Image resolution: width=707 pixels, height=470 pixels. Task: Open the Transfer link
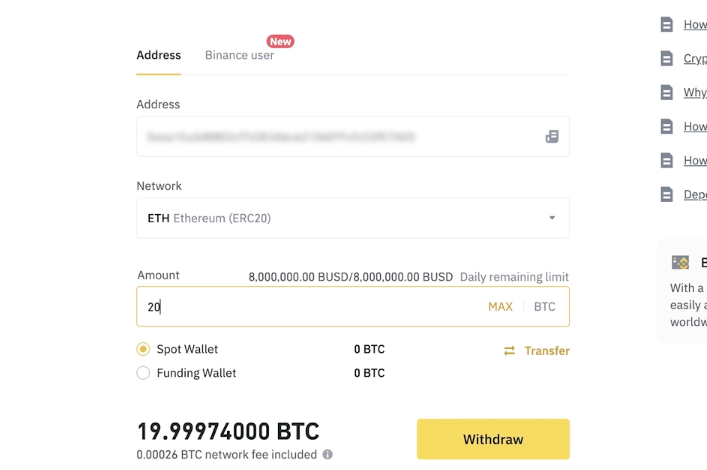[x=537, y=351]
